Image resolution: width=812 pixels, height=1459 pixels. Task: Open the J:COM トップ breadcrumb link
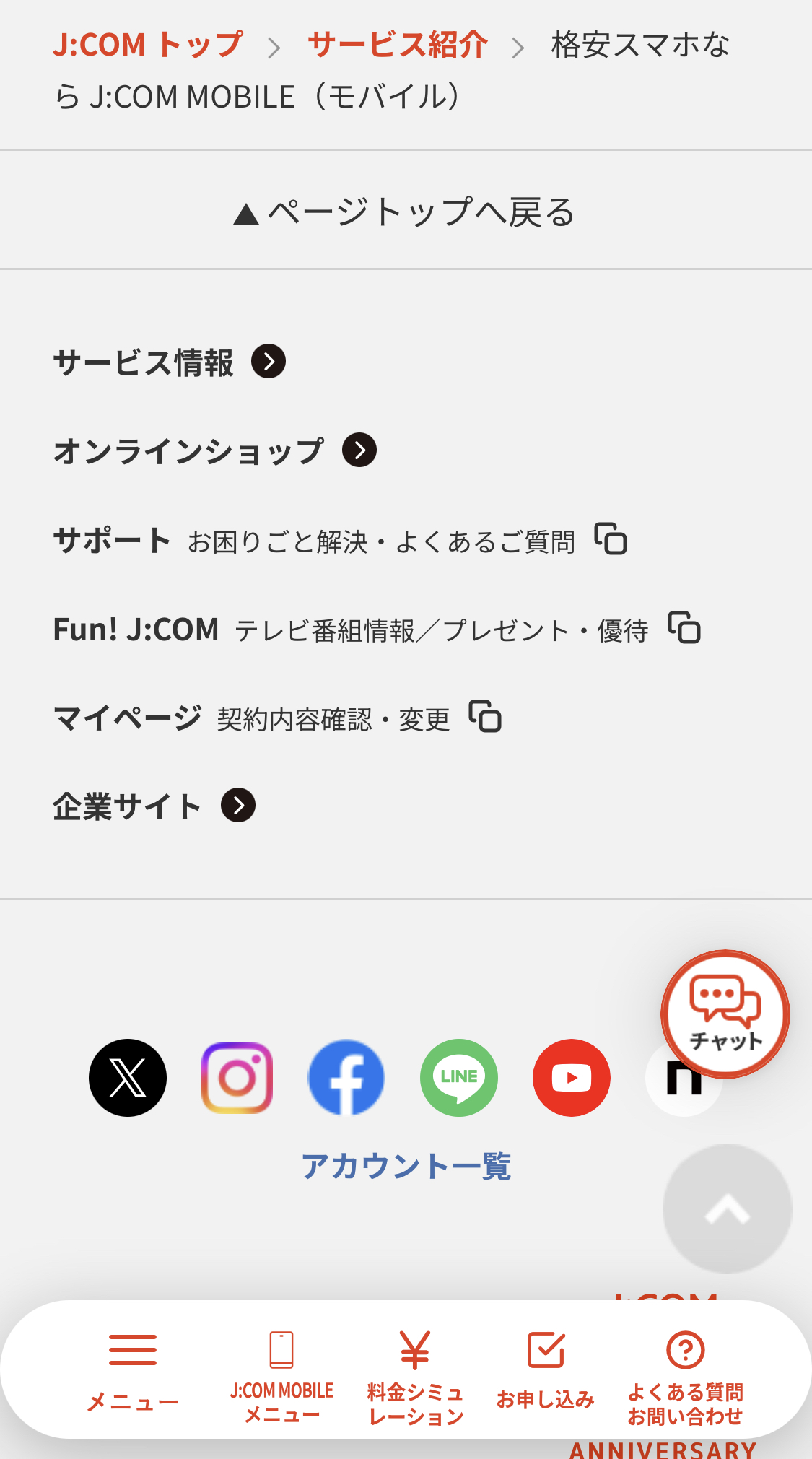pos(147,45)
